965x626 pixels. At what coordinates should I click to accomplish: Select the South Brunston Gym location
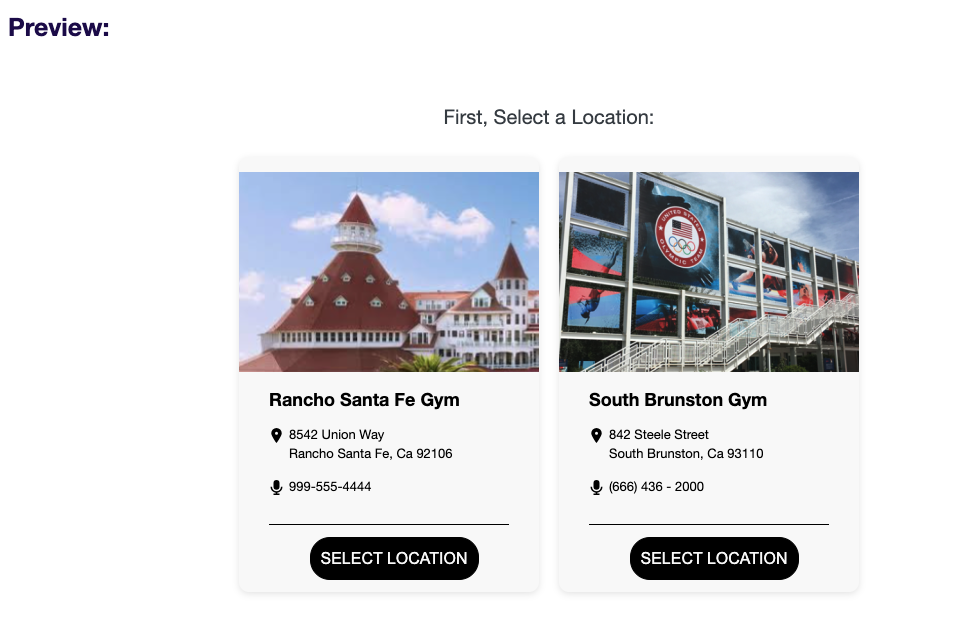click(x=713, y=558)
